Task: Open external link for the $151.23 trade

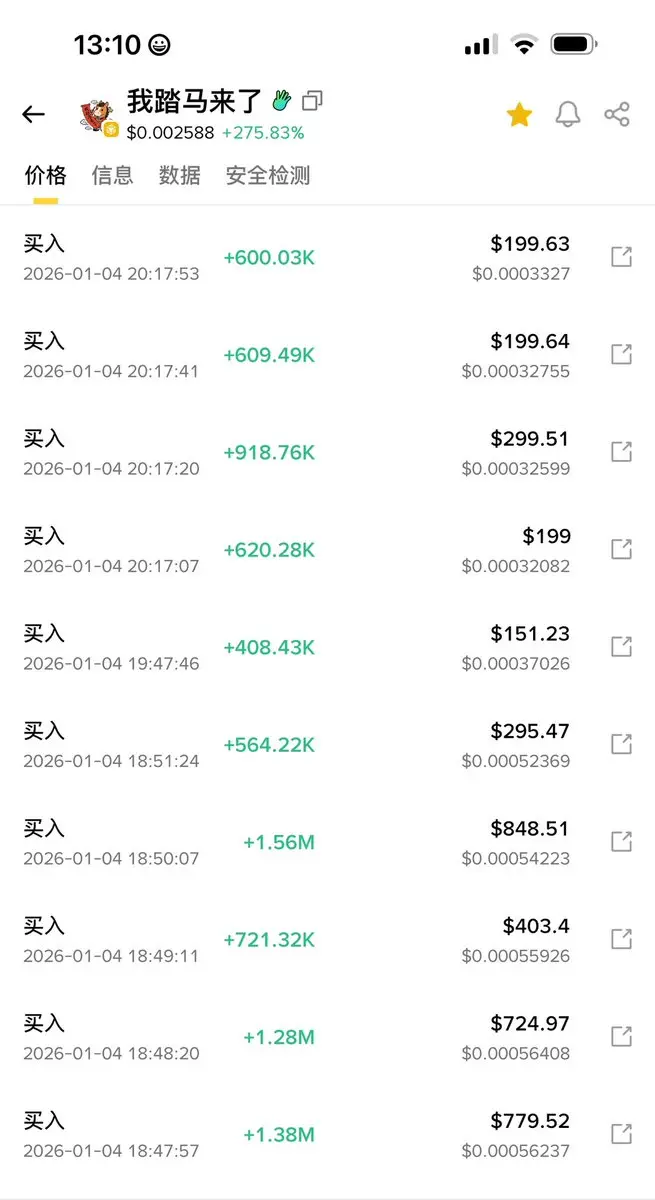Action: pos(621,647)
